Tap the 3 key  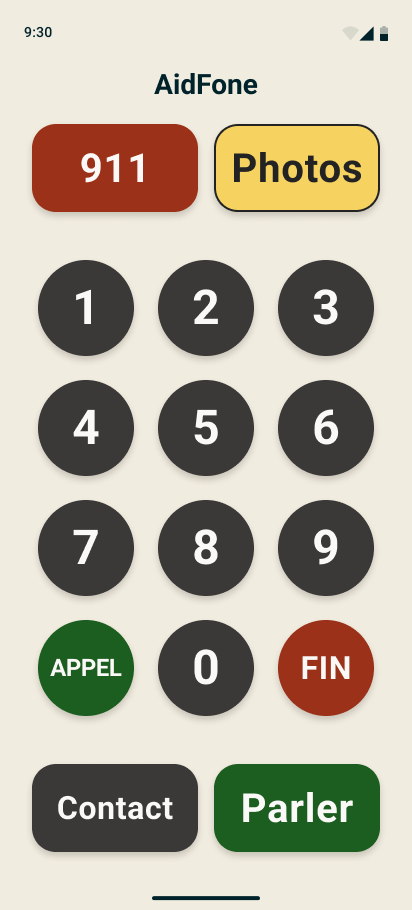(x=326, y=308)
